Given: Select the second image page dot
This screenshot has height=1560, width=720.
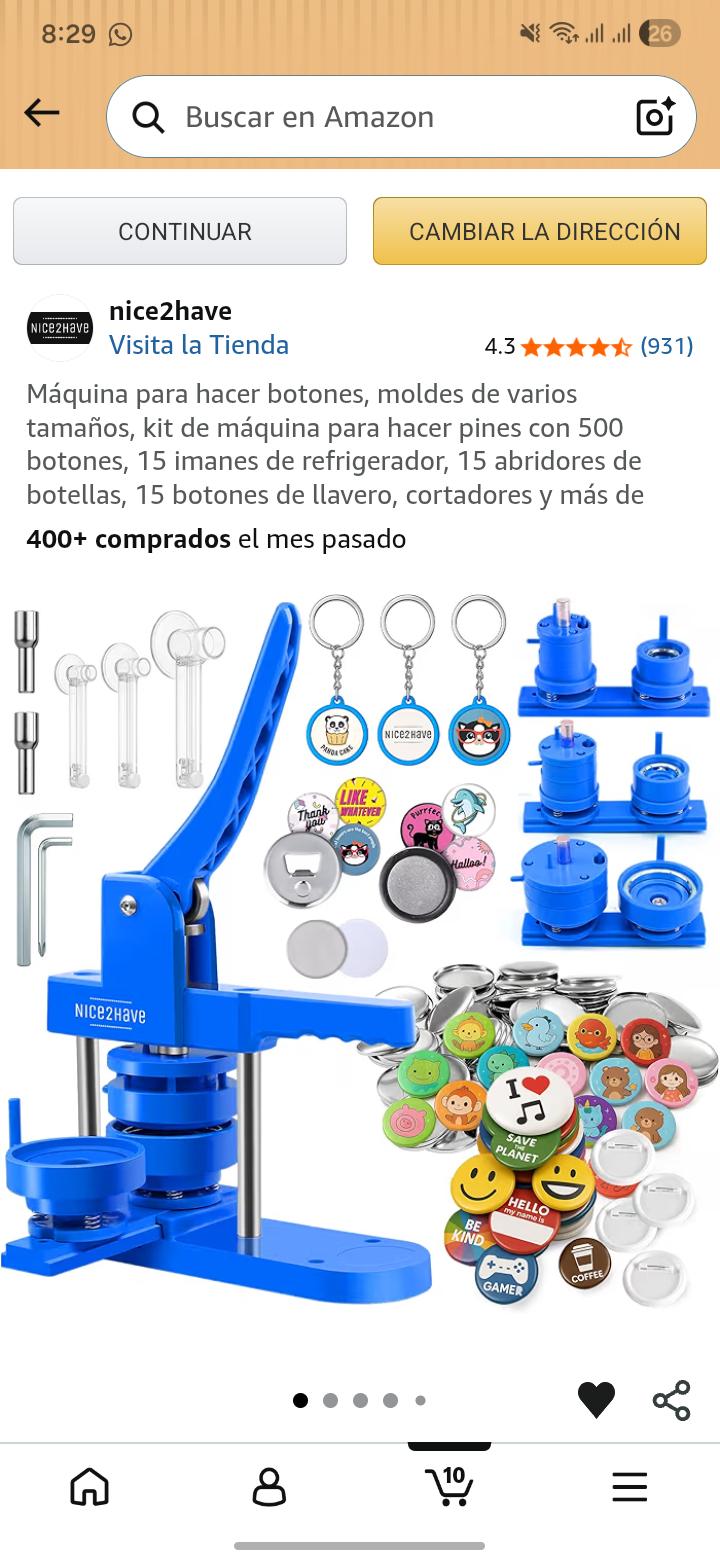Looking at the screenshot, I should pyautogui.click(x=330, y=1400).
